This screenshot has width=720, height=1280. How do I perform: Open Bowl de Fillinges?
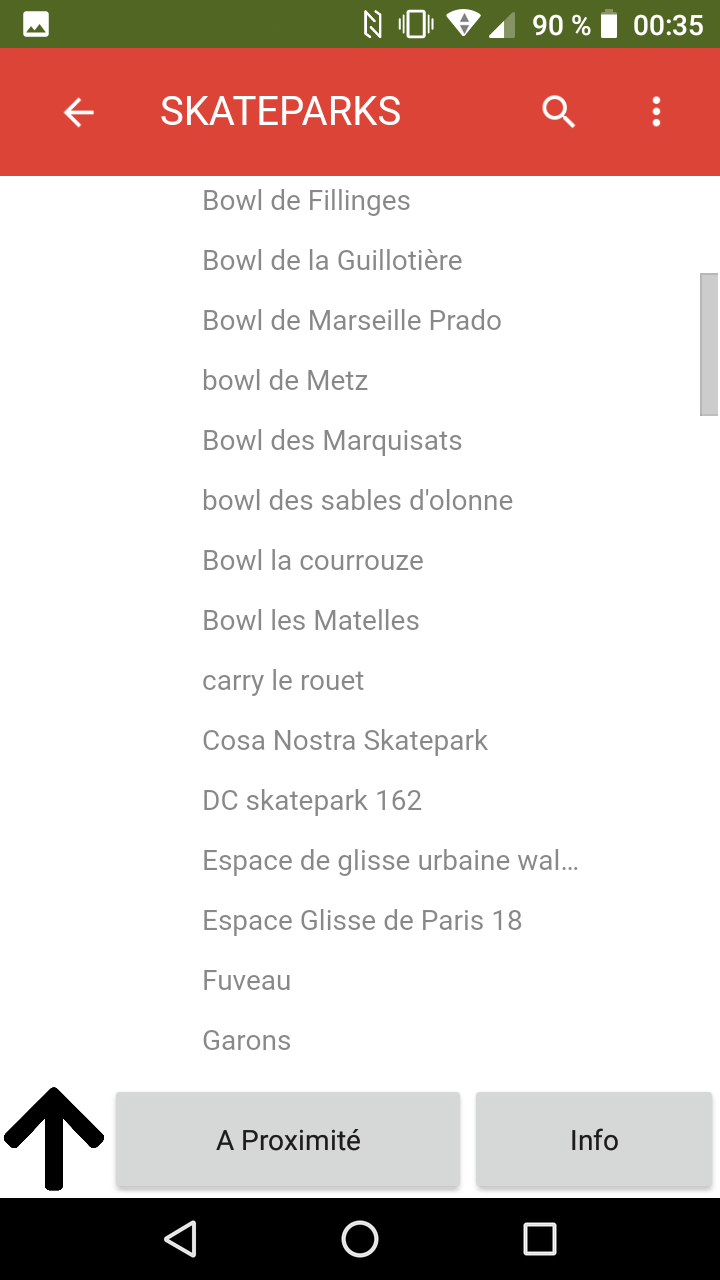click(x=306, y=201)
